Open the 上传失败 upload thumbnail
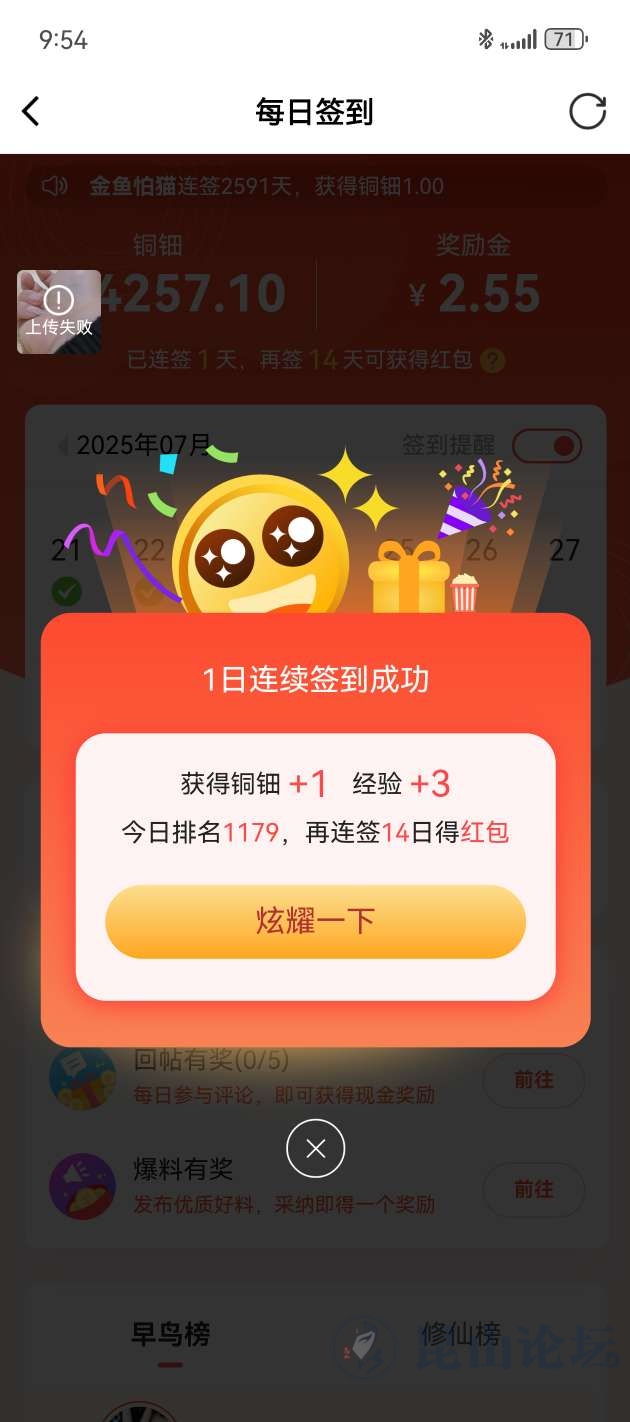 [x=59, y=311]
